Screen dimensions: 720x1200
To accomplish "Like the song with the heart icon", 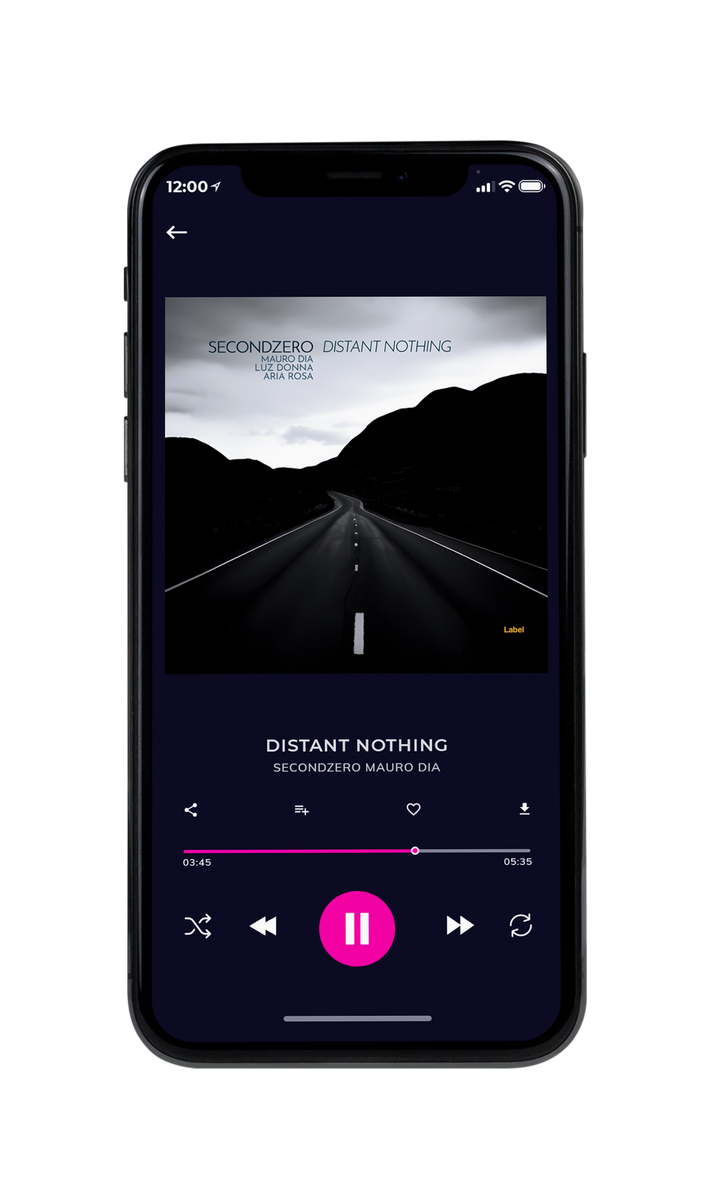I will 413,810.
